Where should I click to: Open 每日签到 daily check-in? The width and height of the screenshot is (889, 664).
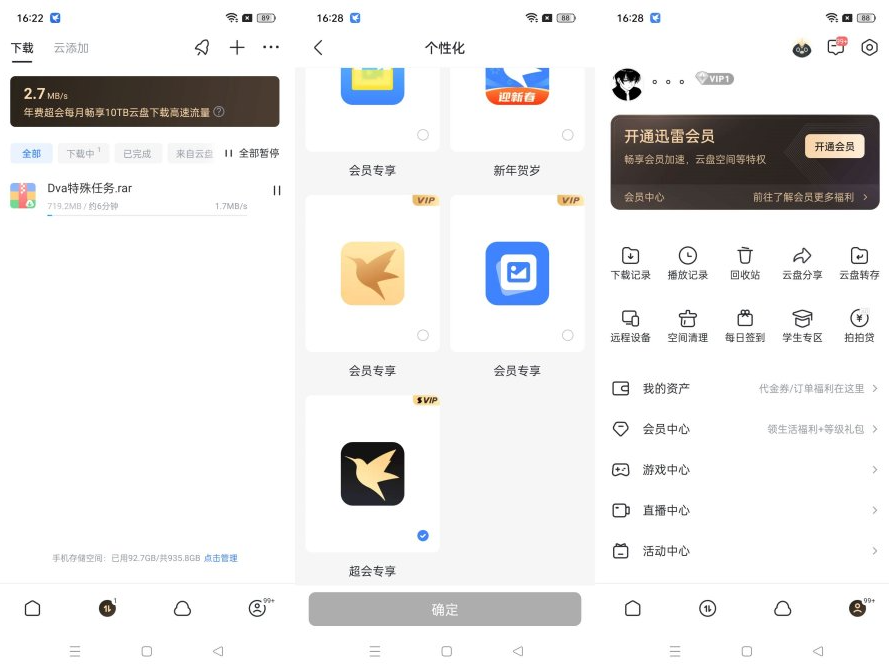tap(744, 326)
